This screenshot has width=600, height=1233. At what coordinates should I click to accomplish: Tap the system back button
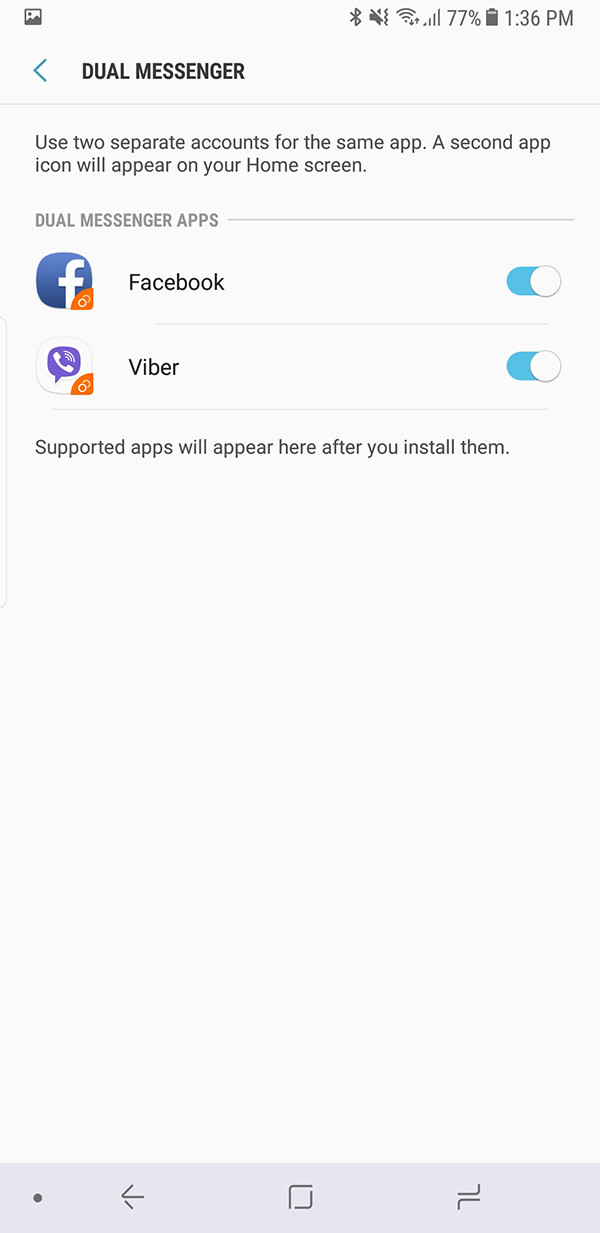(x=132, y=1197)
